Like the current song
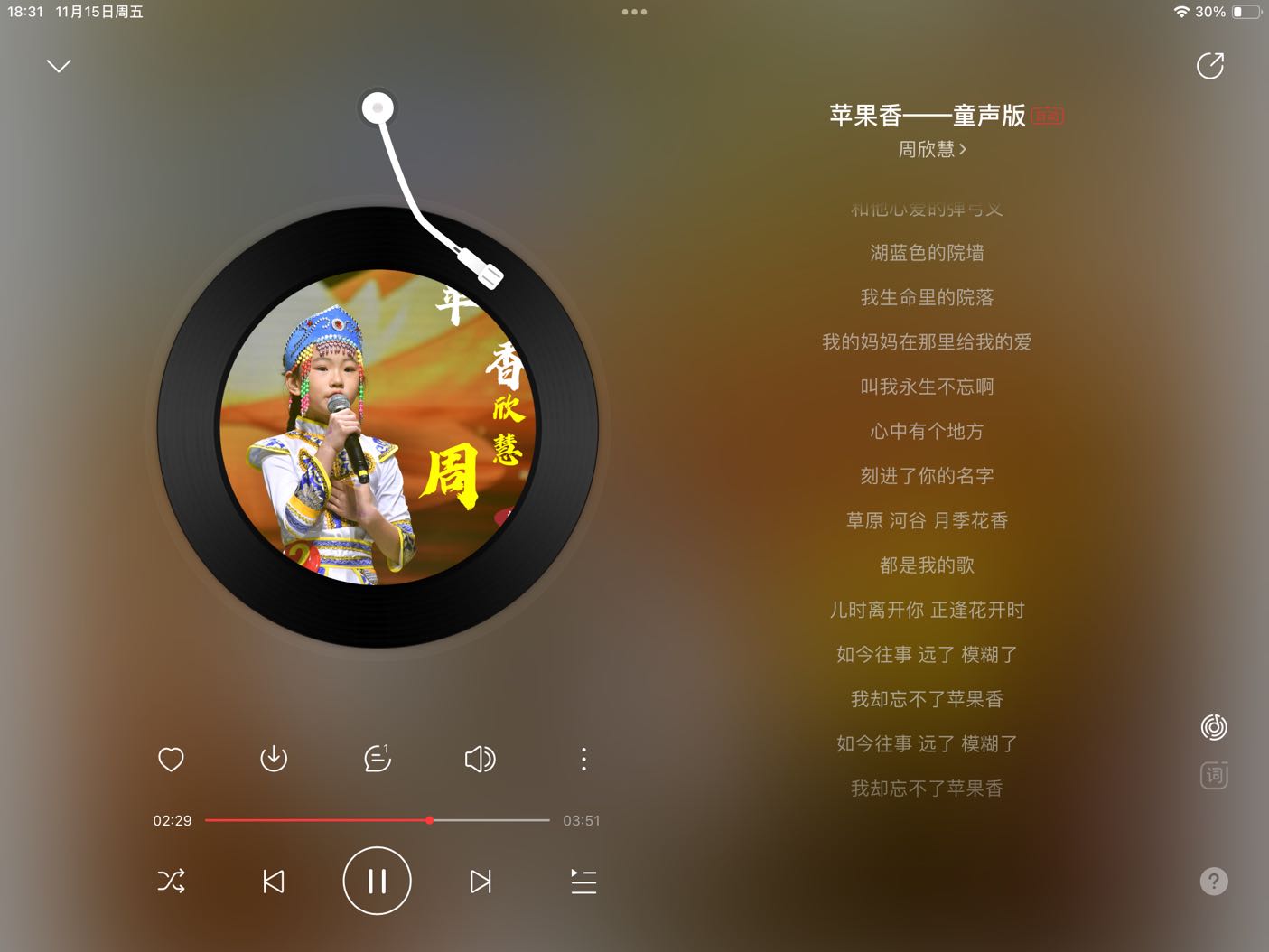This screenshot has height=952, width=1269. [171, 760]
